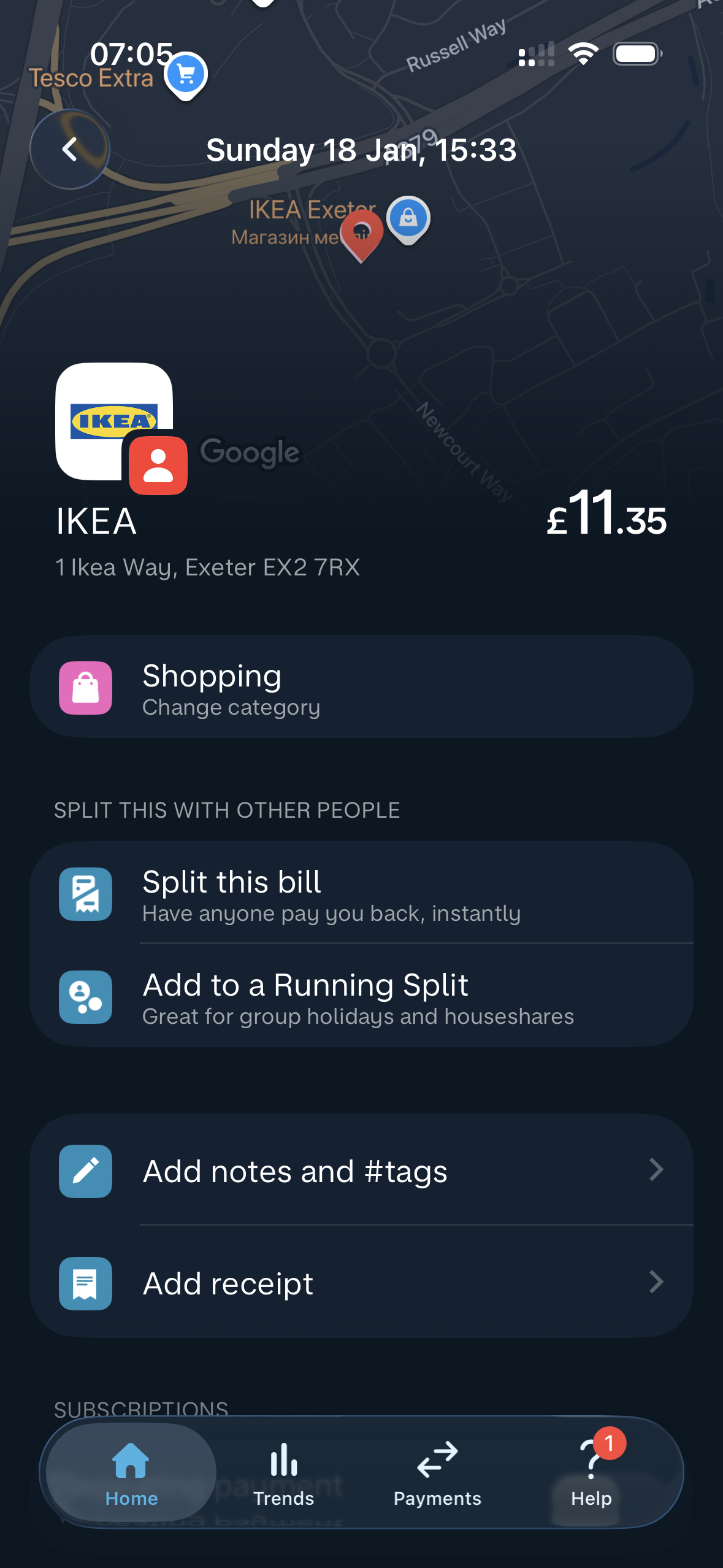Switch to the Trends tab
723x1568 pixels.
pyautogui.click(x=284, y=1474)
